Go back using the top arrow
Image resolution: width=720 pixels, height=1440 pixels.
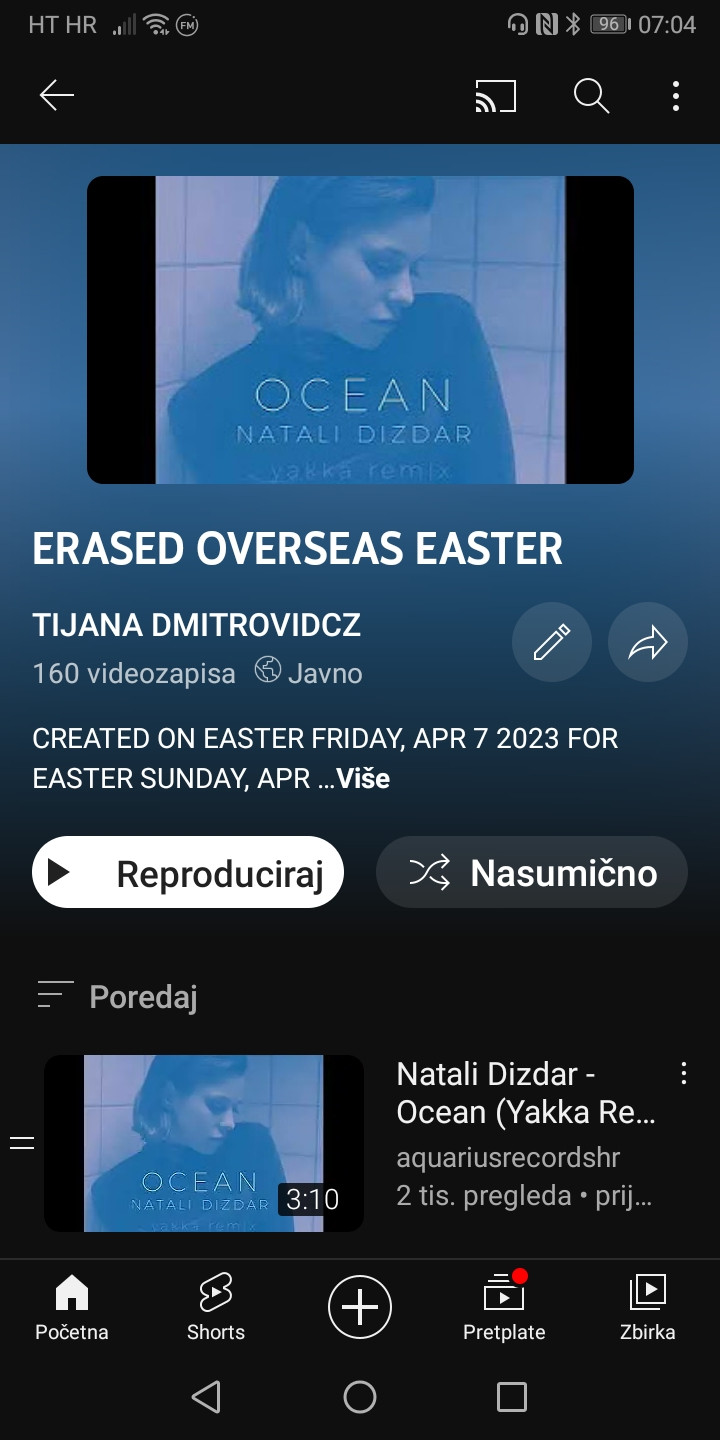57,96
